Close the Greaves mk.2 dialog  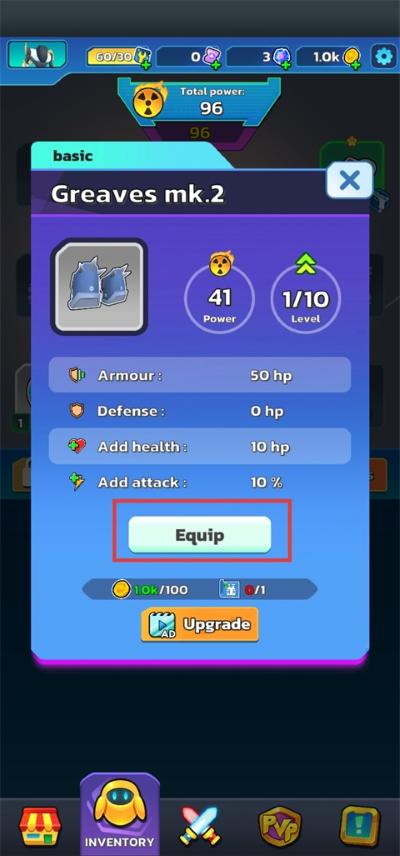click(x=350, y=180)
